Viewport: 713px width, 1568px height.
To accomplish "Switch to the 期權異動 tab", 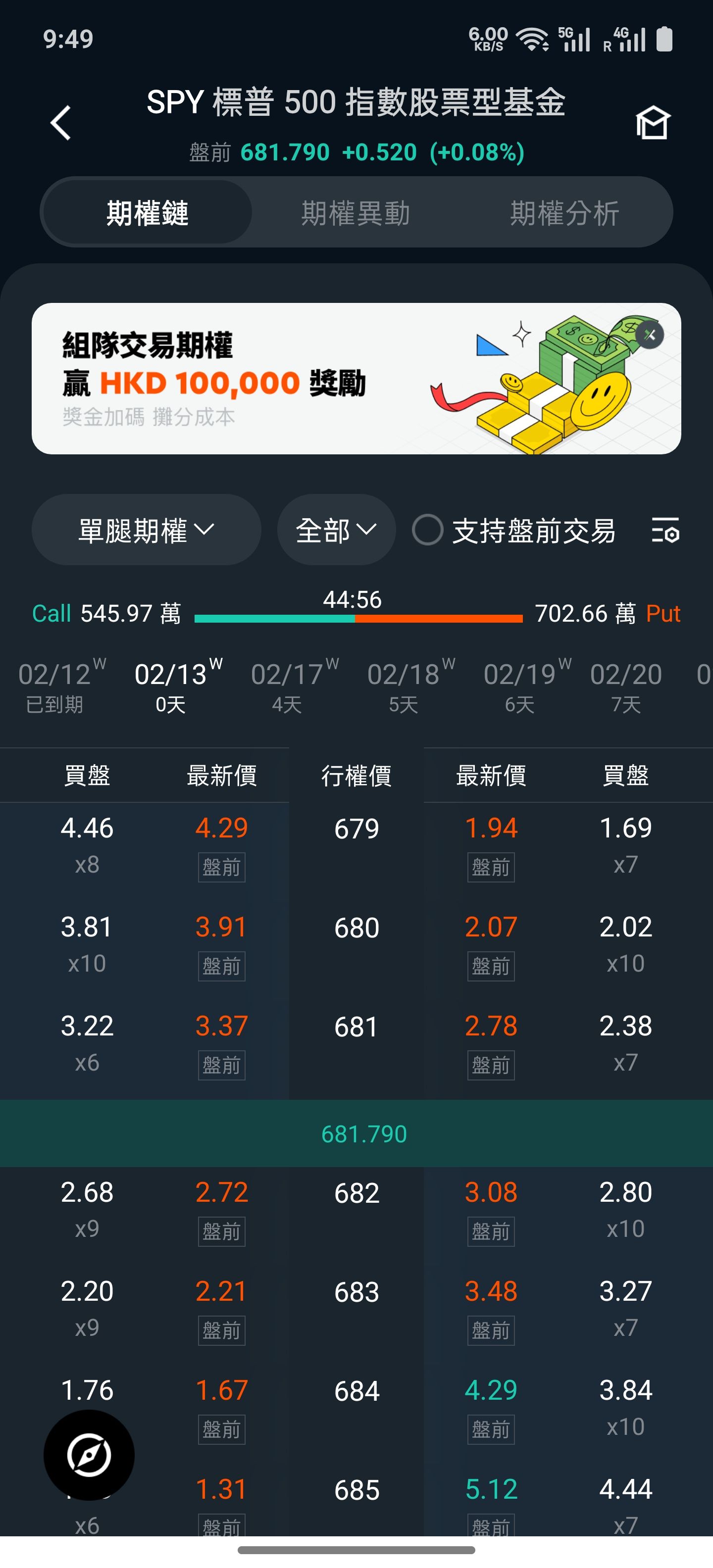I will (356, 212).
